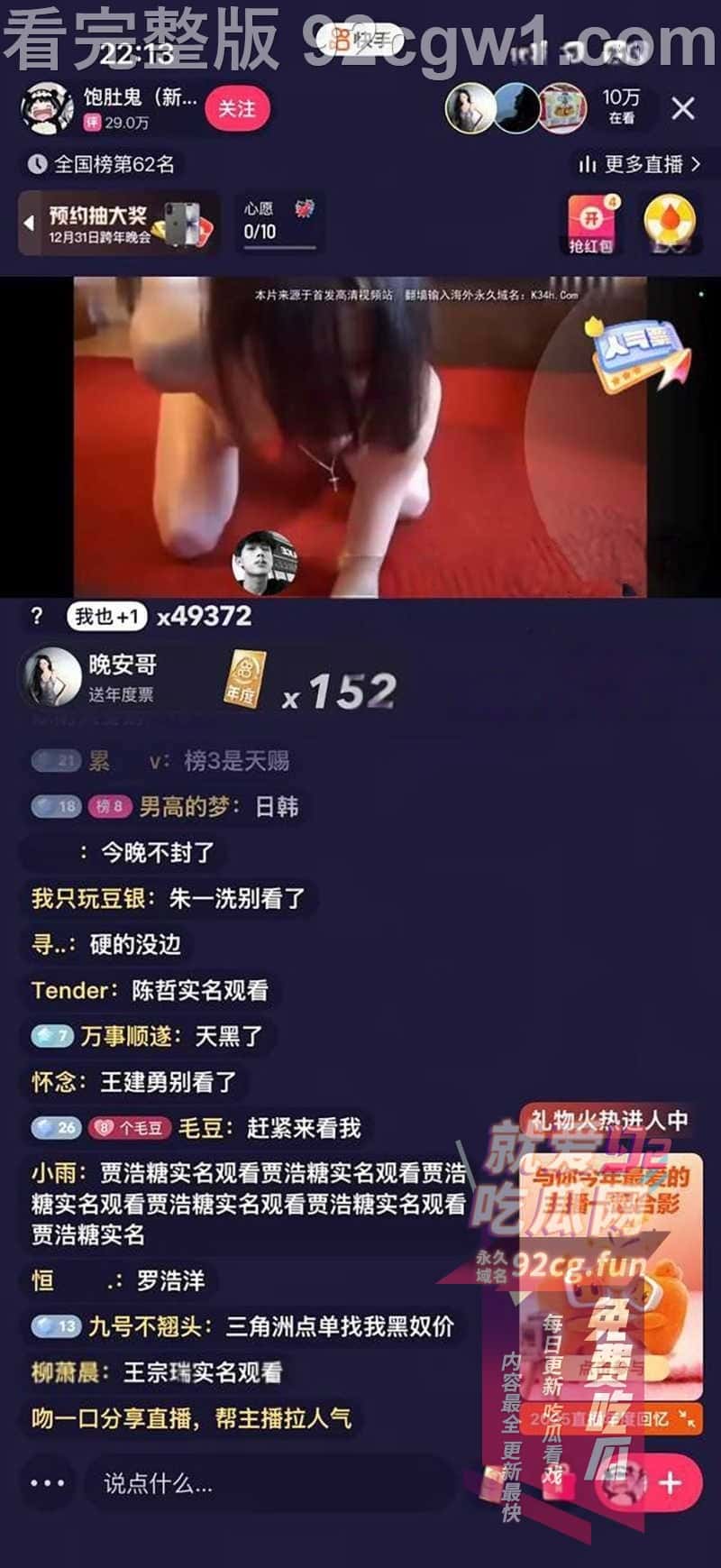This screenshot has height=1568, width=721.
Task: Open the three-dot more options
Action: pyautogui.click(x=47, y=1483)
